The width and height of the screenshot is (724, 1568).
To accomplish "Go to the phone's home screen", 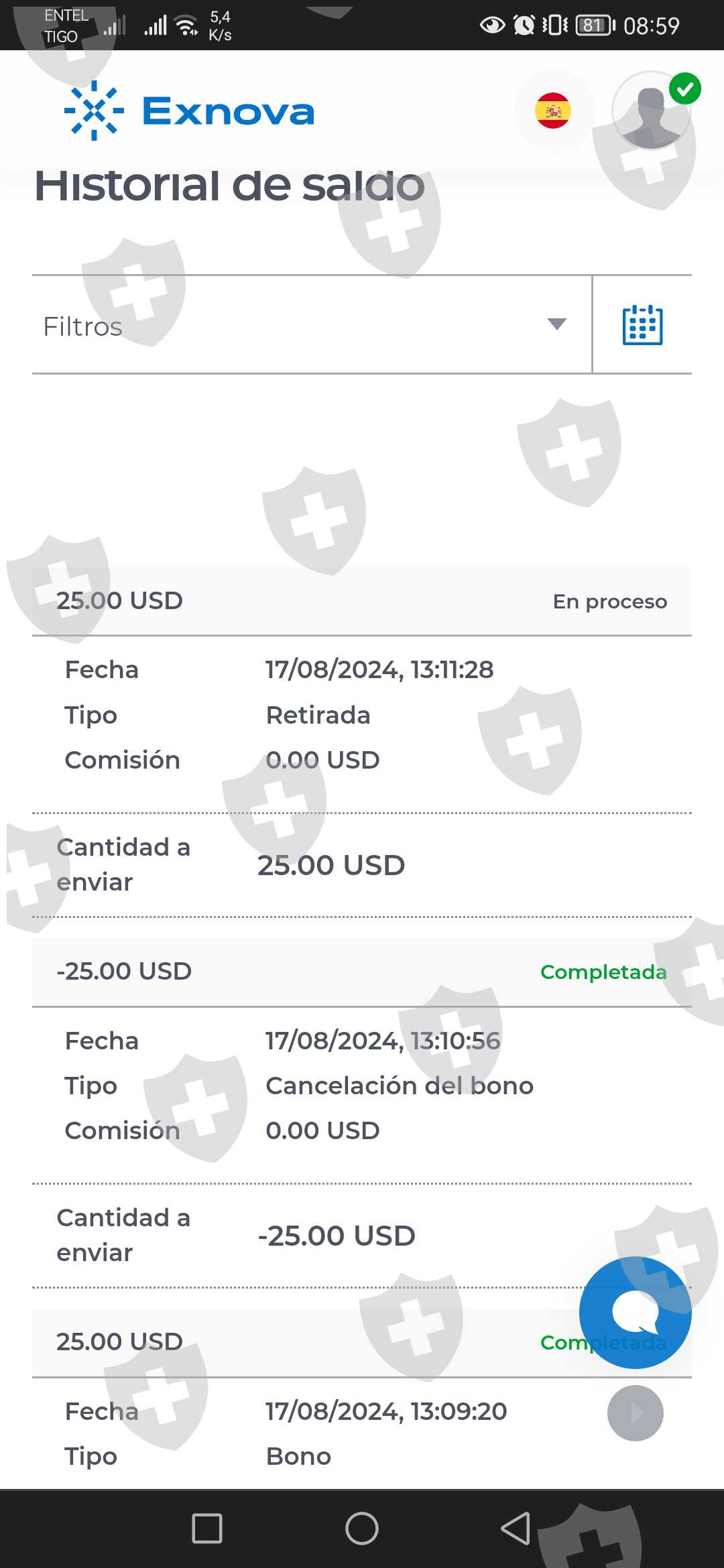I will [x=362, y=1528].
